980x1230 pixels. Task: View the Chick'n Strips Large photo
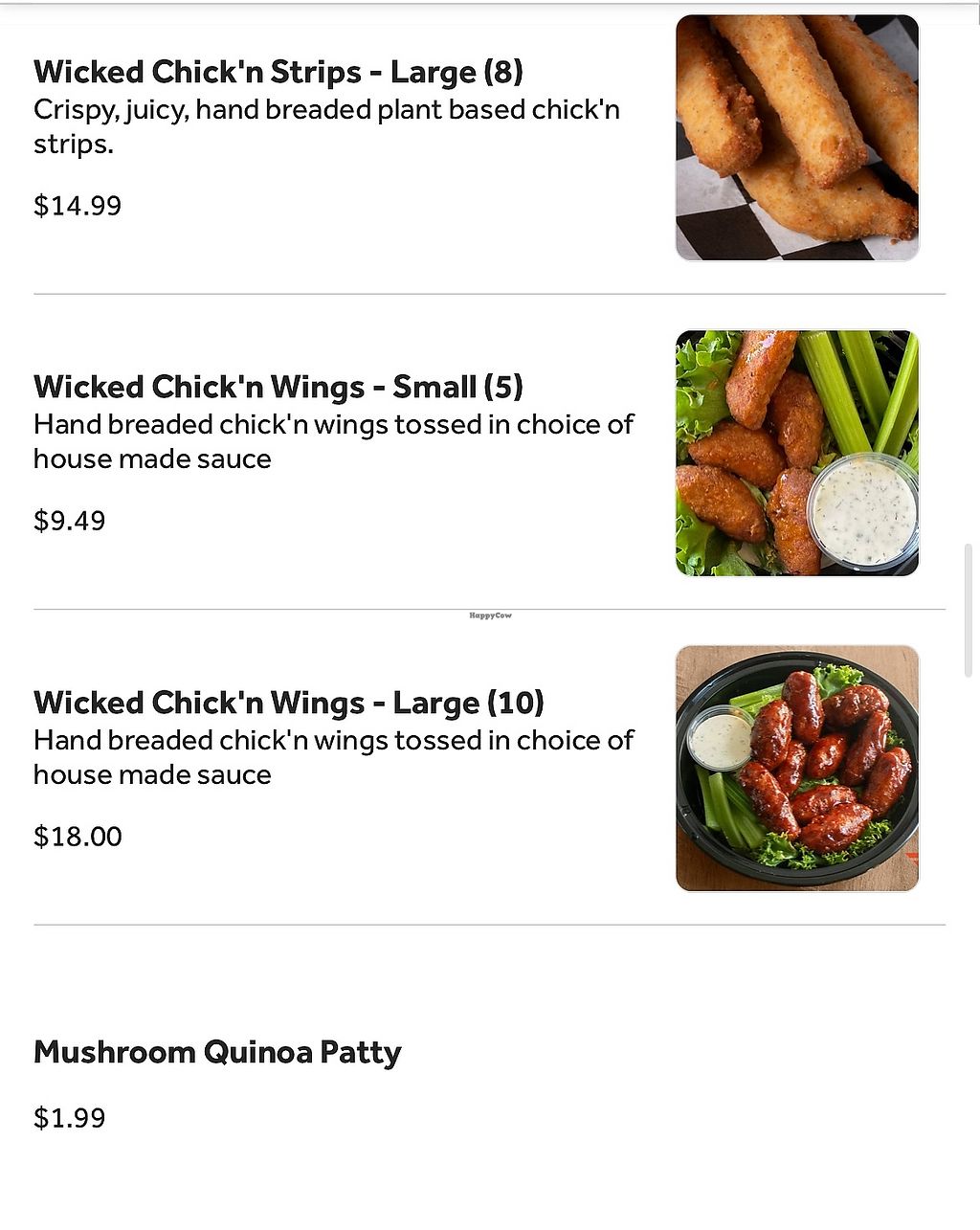(x=797, y=138)
